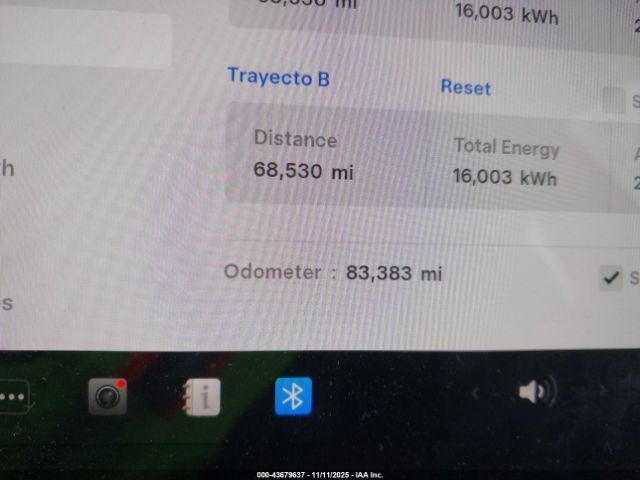Image resolution: width=640 pixels, height=480 pixels.
Task: Open the owner's manual icon
Action: [201, 397]
